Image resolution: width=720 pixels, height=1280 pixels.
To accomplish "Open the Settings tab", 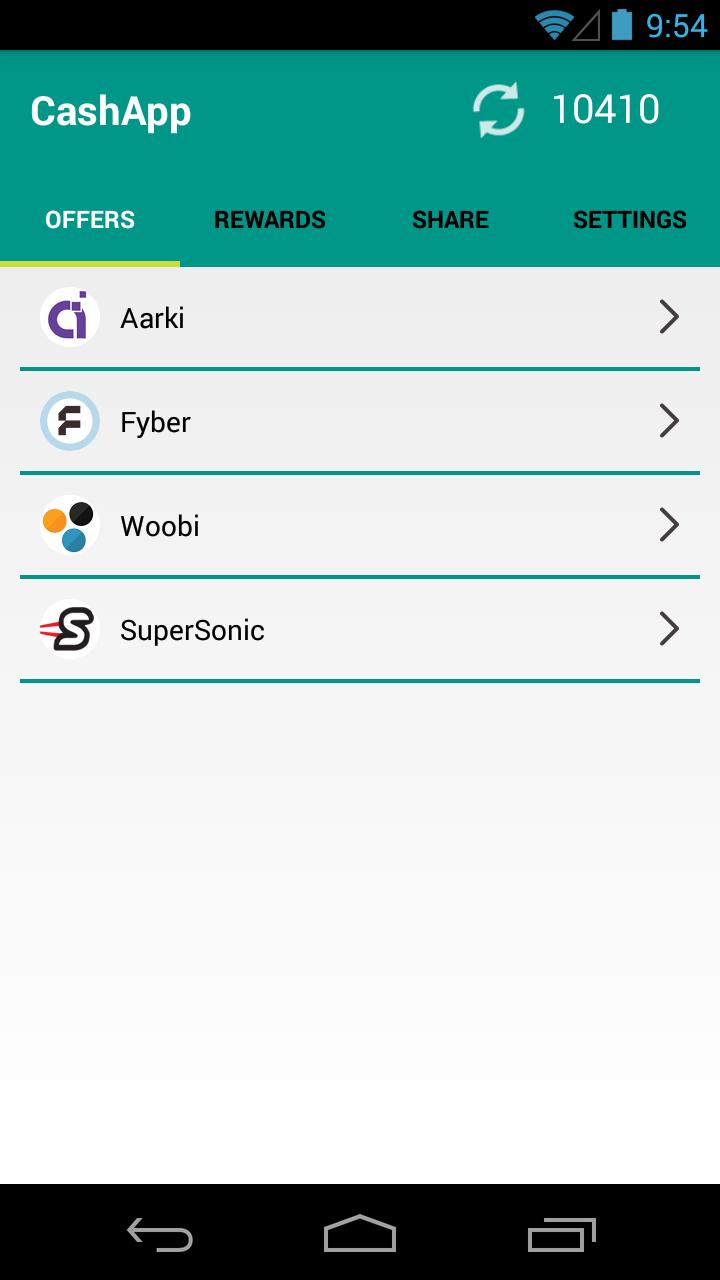I will click(630, 220).
